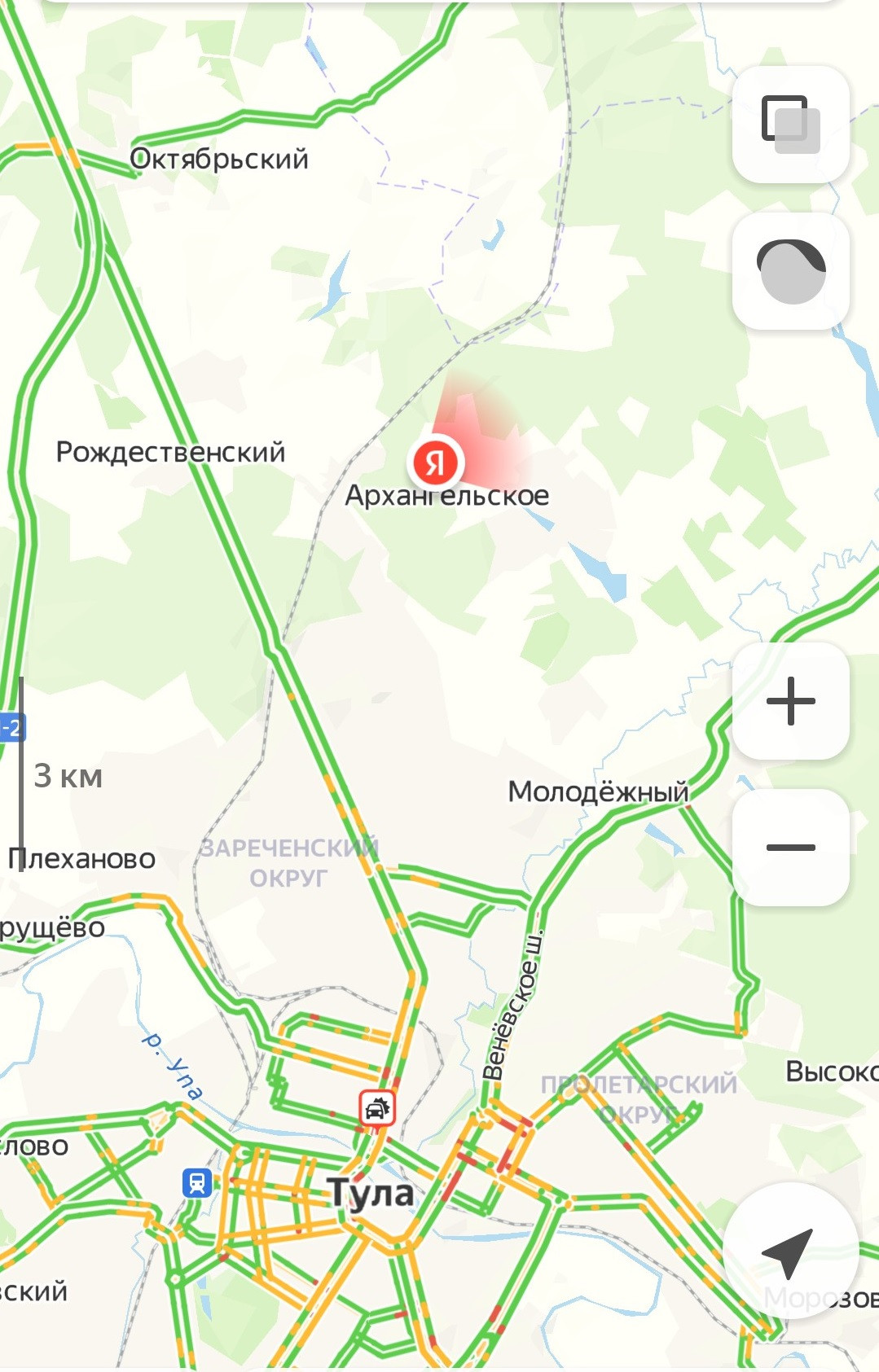Zoom out with the minus button
Image resolution: width=879 pixels, height=1372 pixels.
(790, 848)
